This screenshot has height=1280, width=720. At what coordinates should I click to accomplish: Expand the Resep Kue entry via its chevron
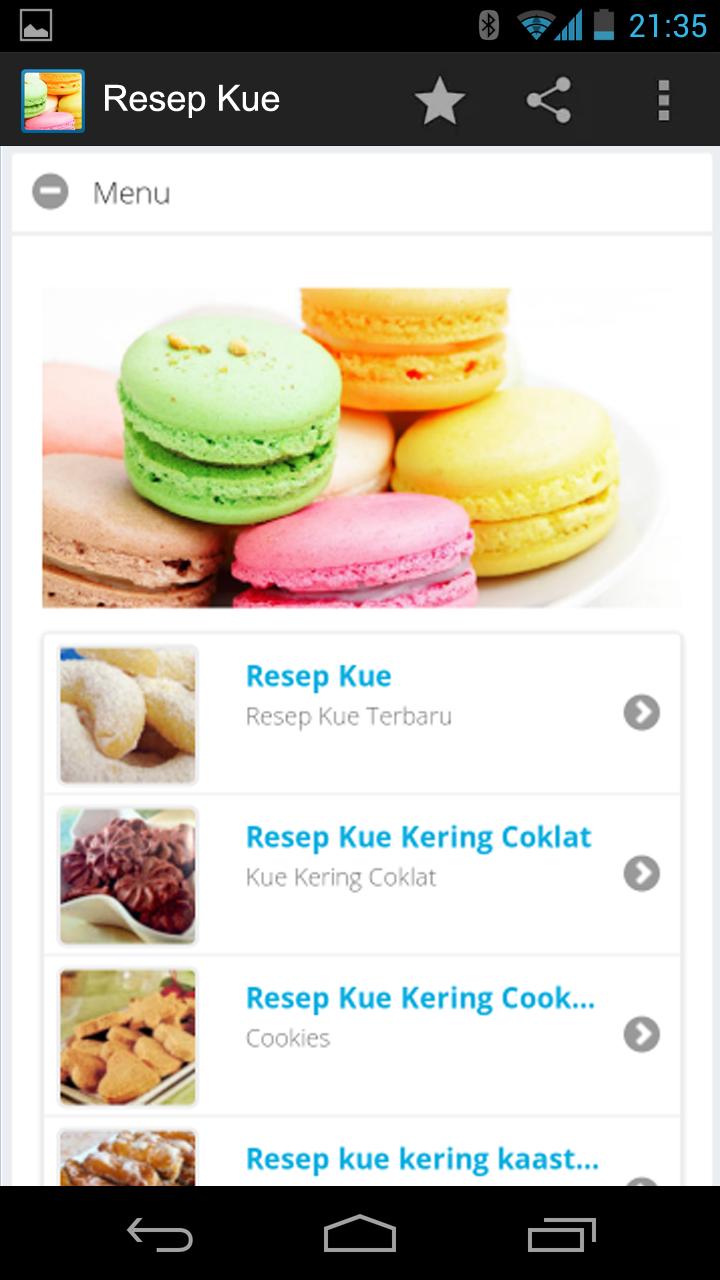coord(641,712)
